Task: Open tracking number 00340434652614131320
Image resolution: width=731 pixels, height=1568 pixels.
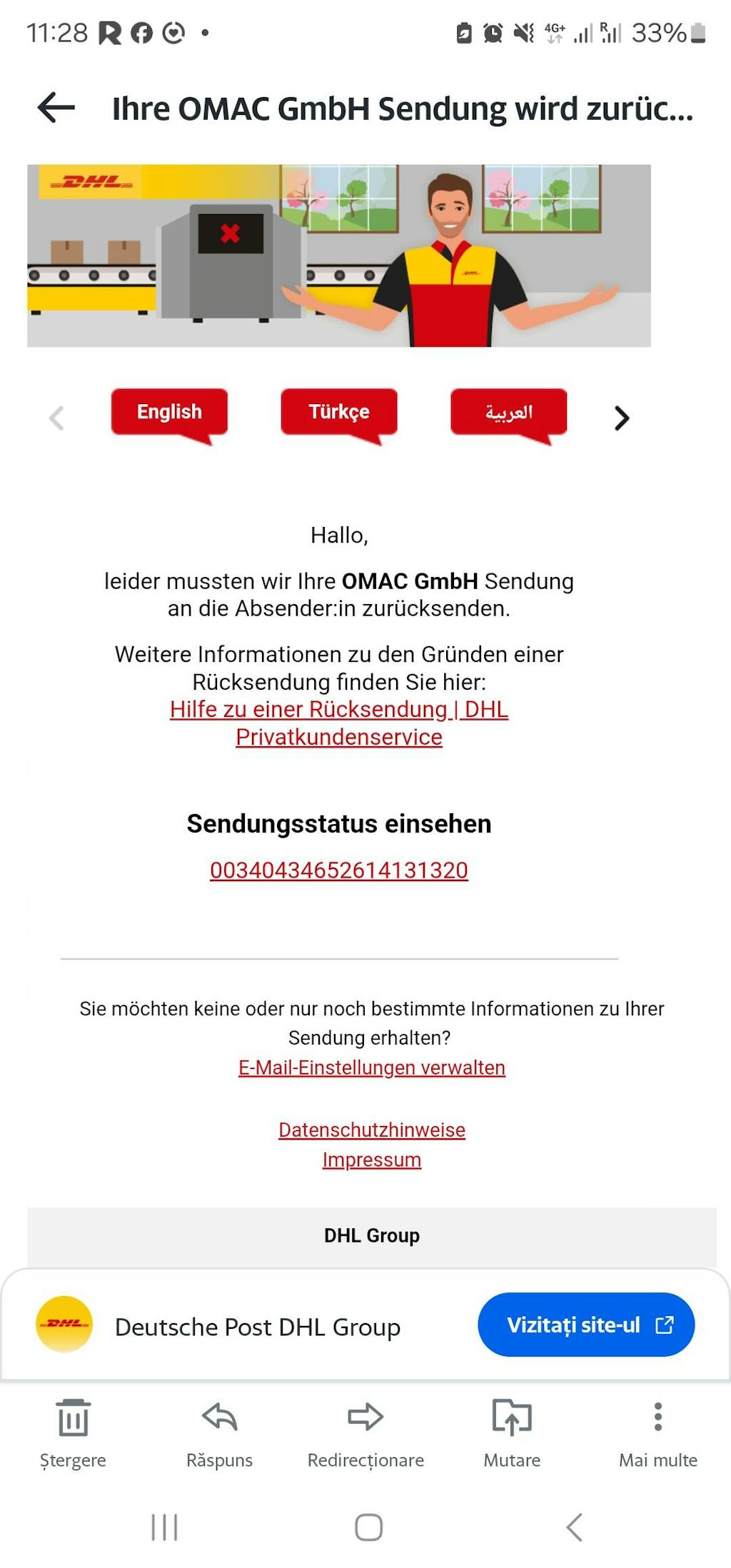Action: (x=339, y=870)
